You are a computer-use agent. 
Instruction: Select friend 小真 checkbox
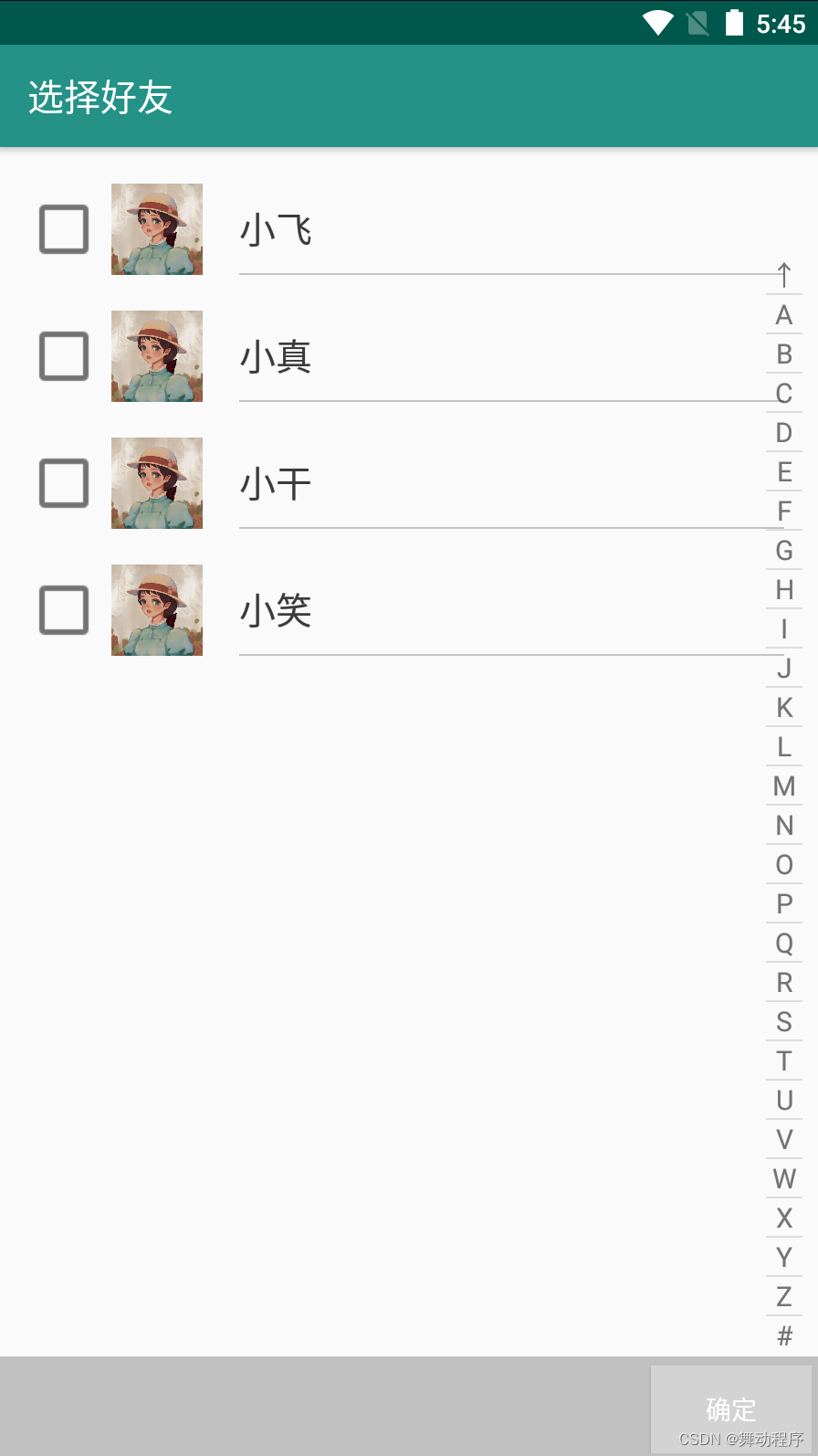(64, 356)
